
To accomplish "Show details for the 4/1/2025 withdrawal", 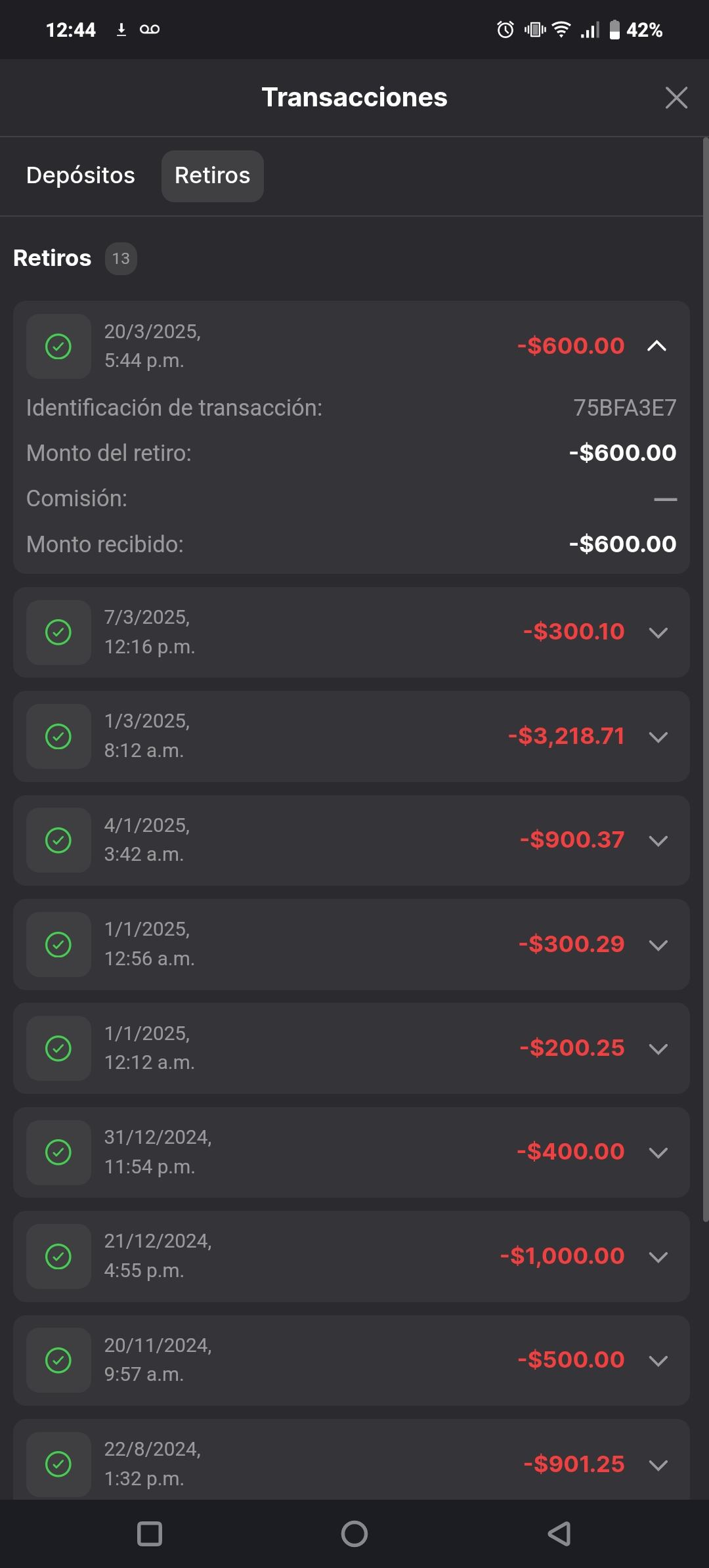I will click(x=658, y=840).
